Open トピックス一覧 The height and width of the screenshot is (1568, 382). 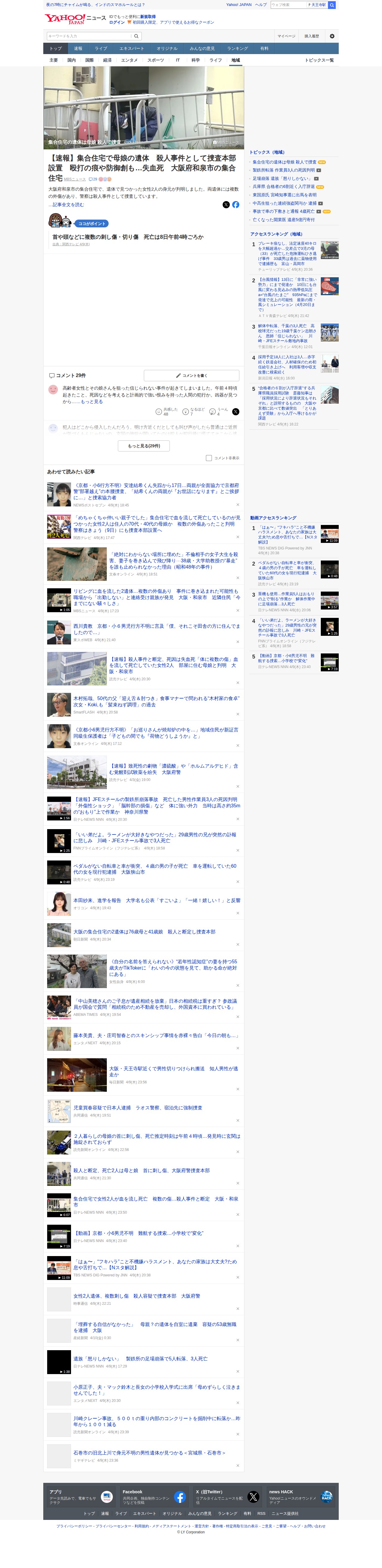click(x=319, y=60)
